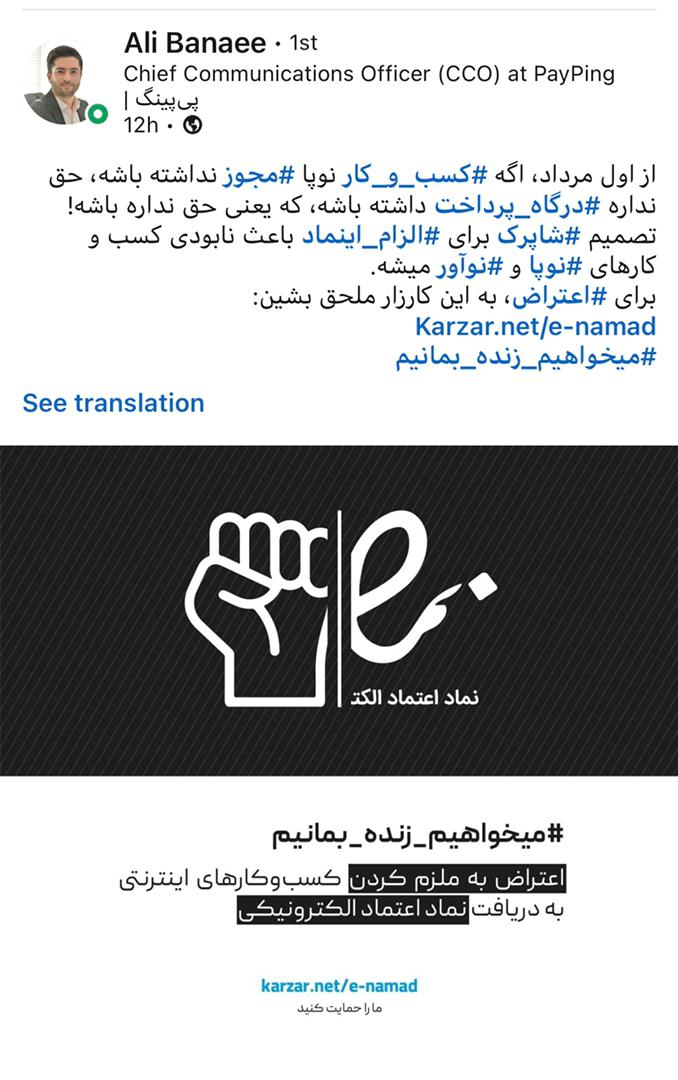Tap See translation under the post
Screen dimensions: 678x1080
(113, 403)
